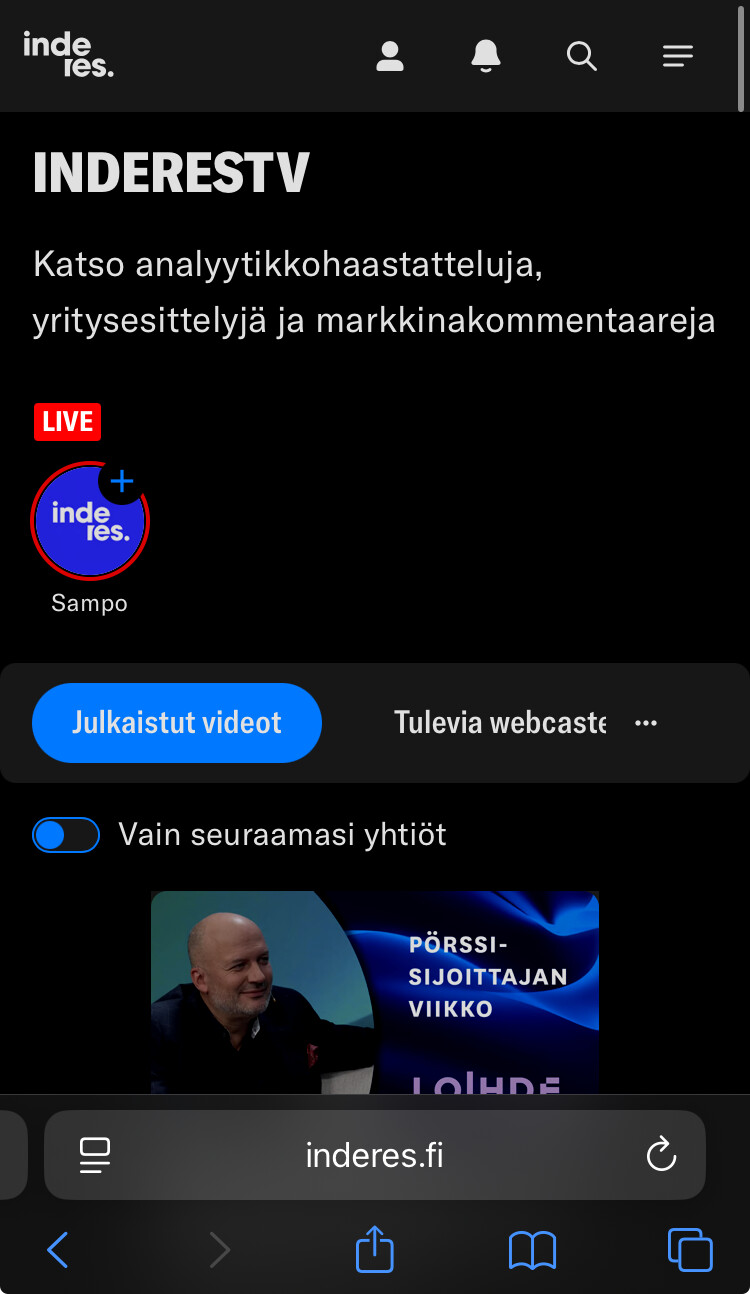Reload the page
The image size is (750, 1294).
[x=661, y=1156]
